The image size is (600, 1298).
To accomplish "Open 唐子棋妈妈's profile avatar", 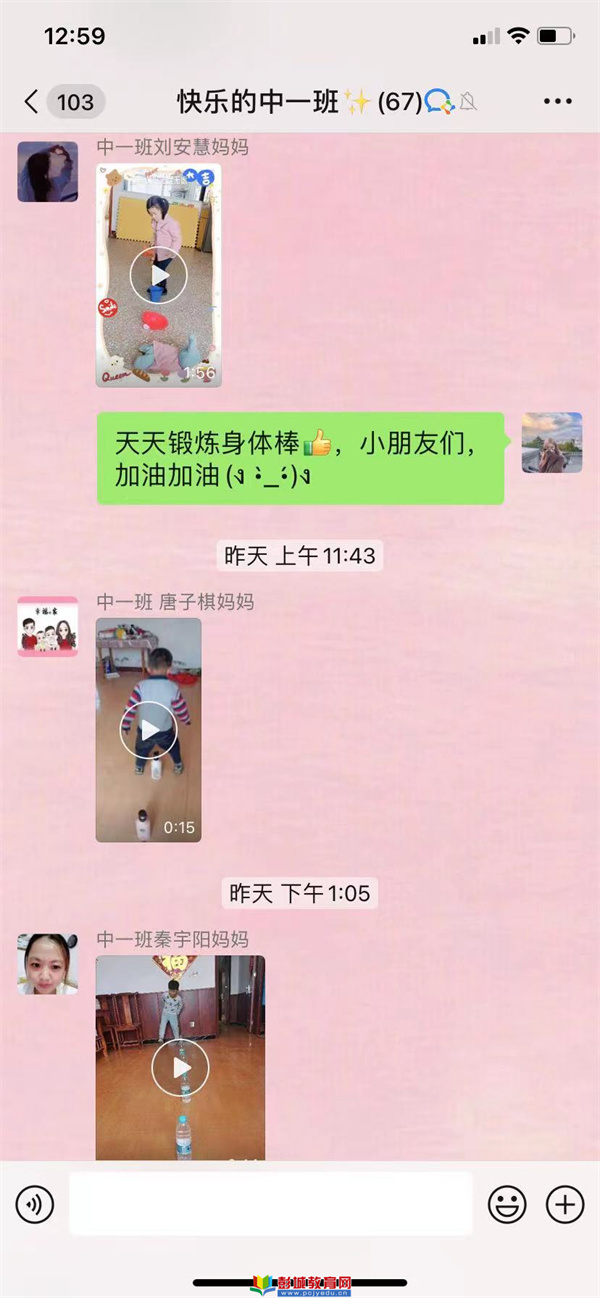I will (x=47, y=627).
